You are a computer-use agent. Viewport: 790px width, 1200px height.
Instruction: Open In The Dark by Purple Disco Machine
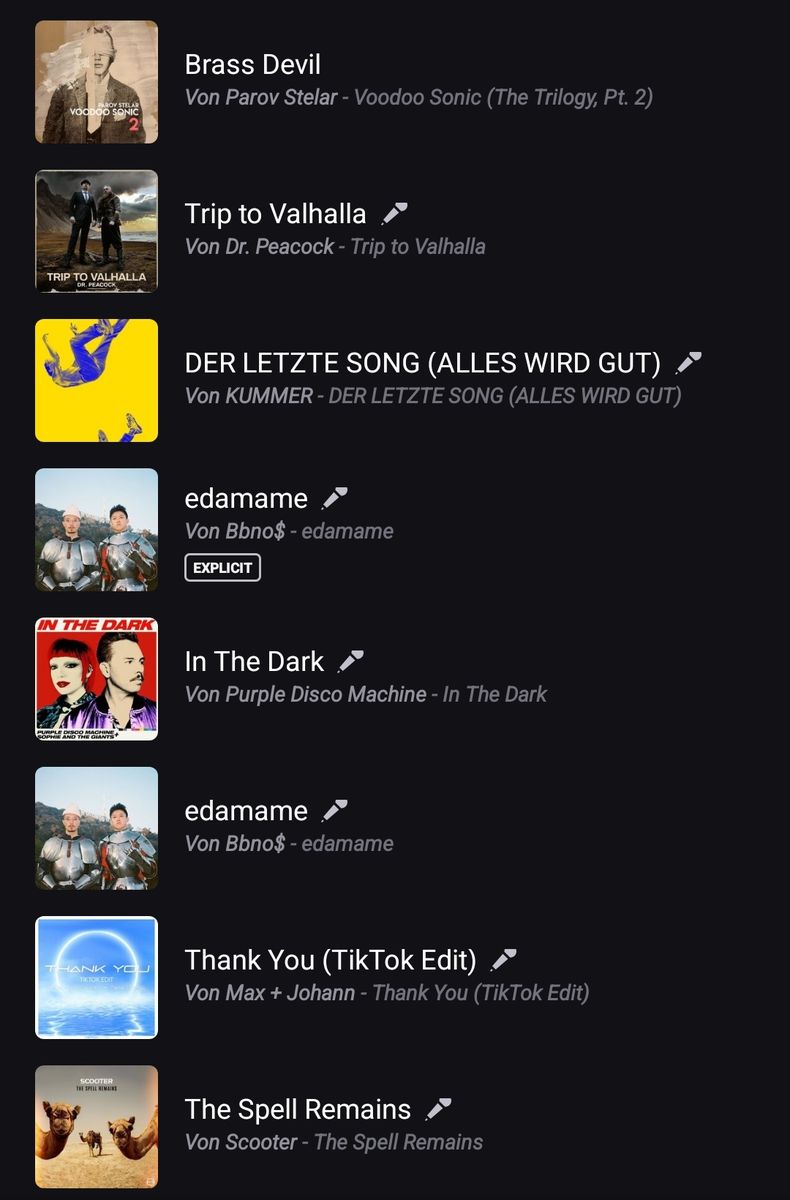(254, 662)
